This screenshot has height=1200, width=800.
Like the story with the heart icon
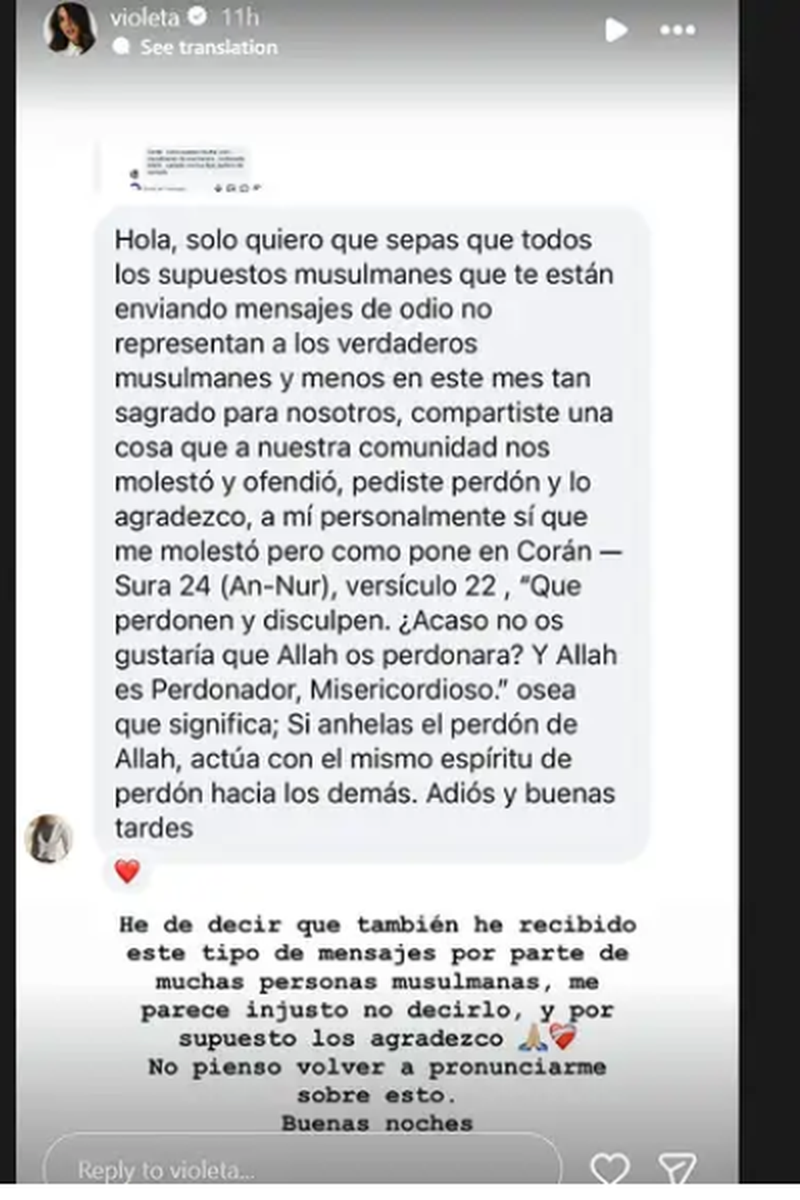click(611, 1166)
